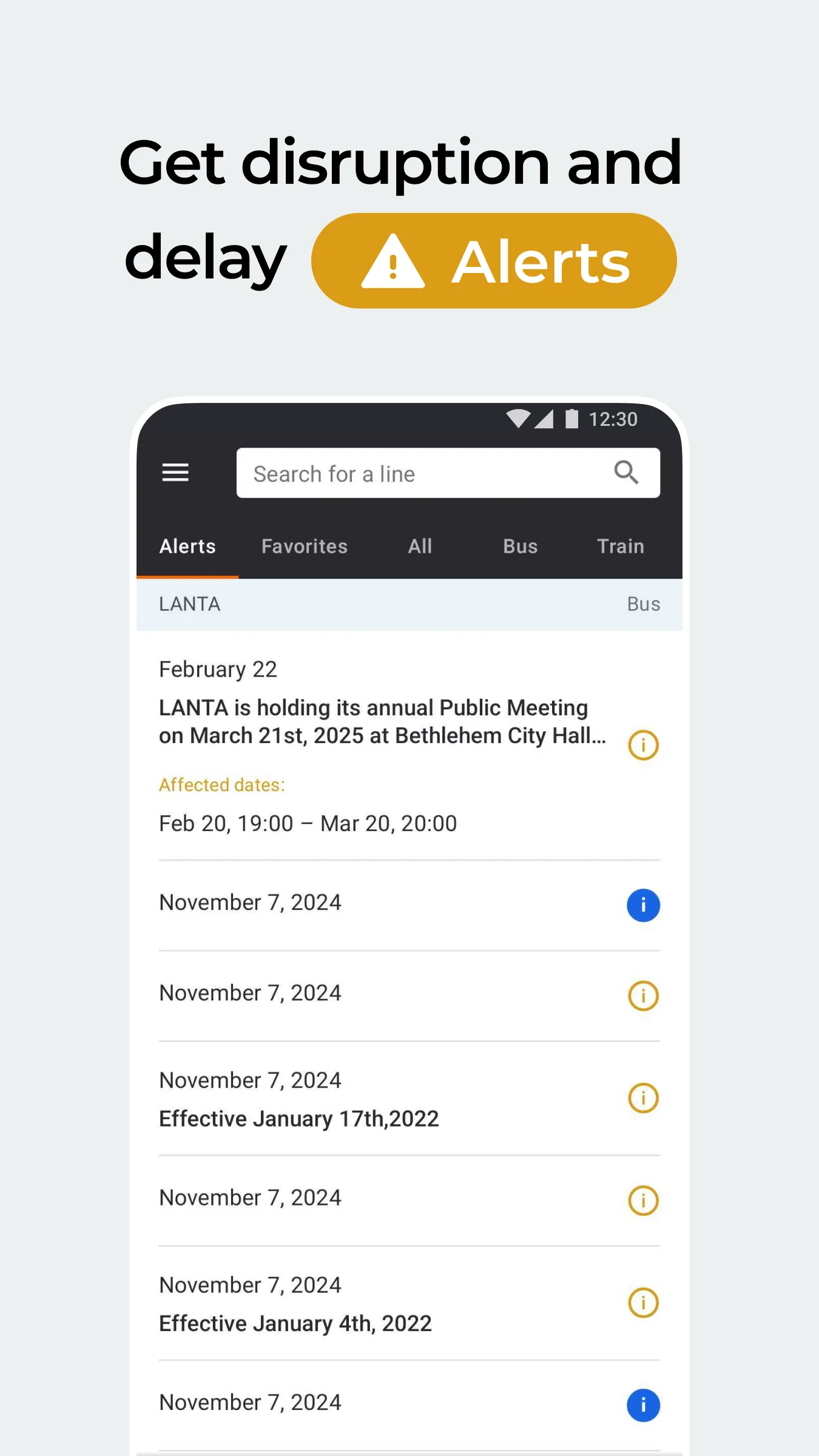Tap the info icon next to Effective January 4th, 2022
Image resolution: width=819 pixels, height=1456 pixels.
pos(642,1304)
